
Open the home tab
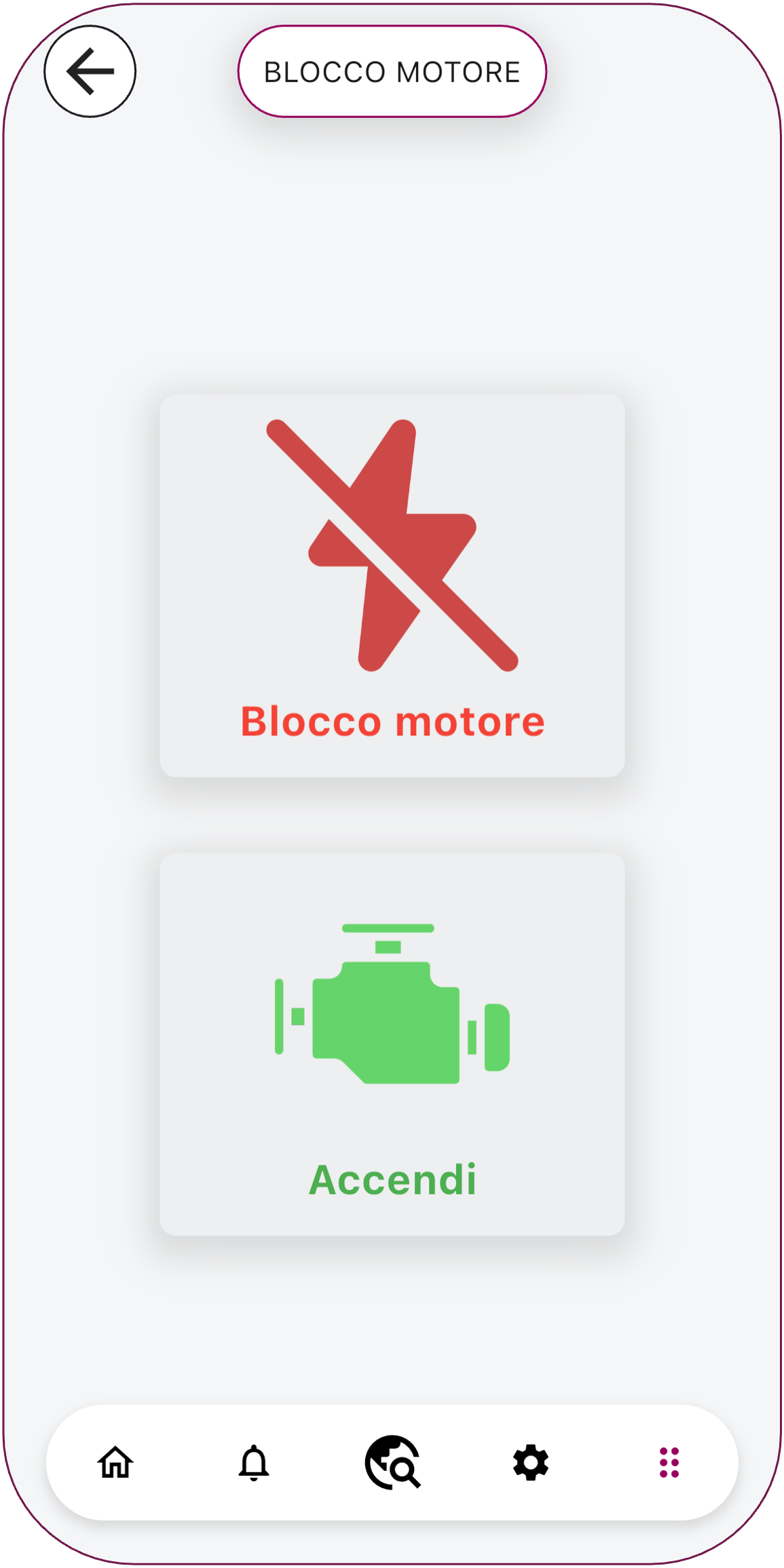(115, 1462)
